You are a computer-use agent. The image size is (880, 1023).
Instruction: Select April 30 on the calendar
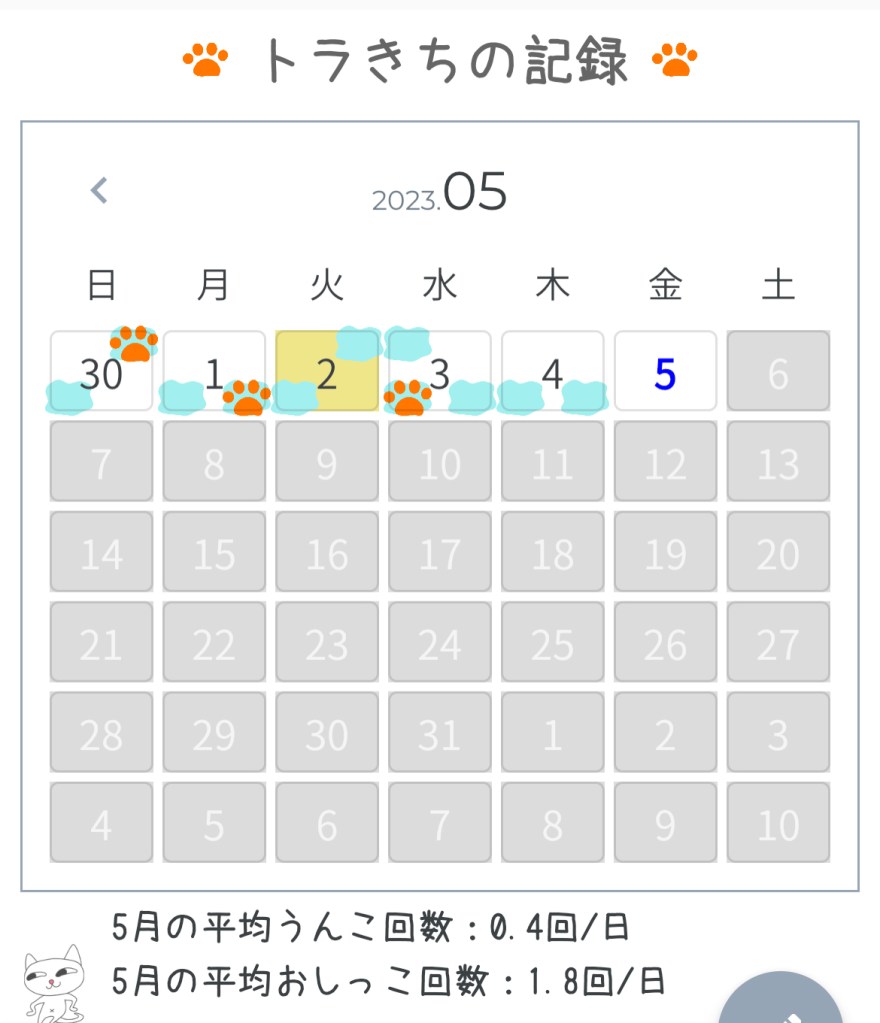[101, 372]
